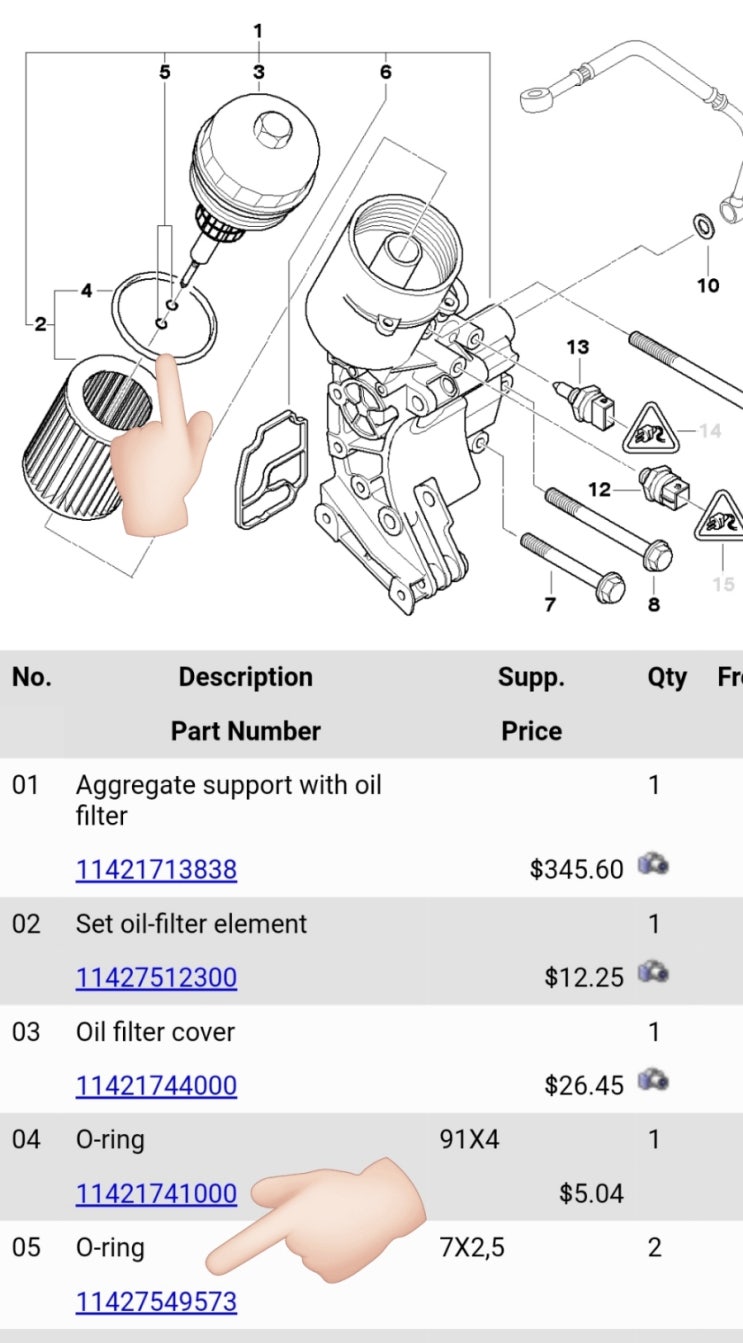743x1343 pixels.
Task: View photo of Oil filter cover
Action: click(x=654, y=1080)
